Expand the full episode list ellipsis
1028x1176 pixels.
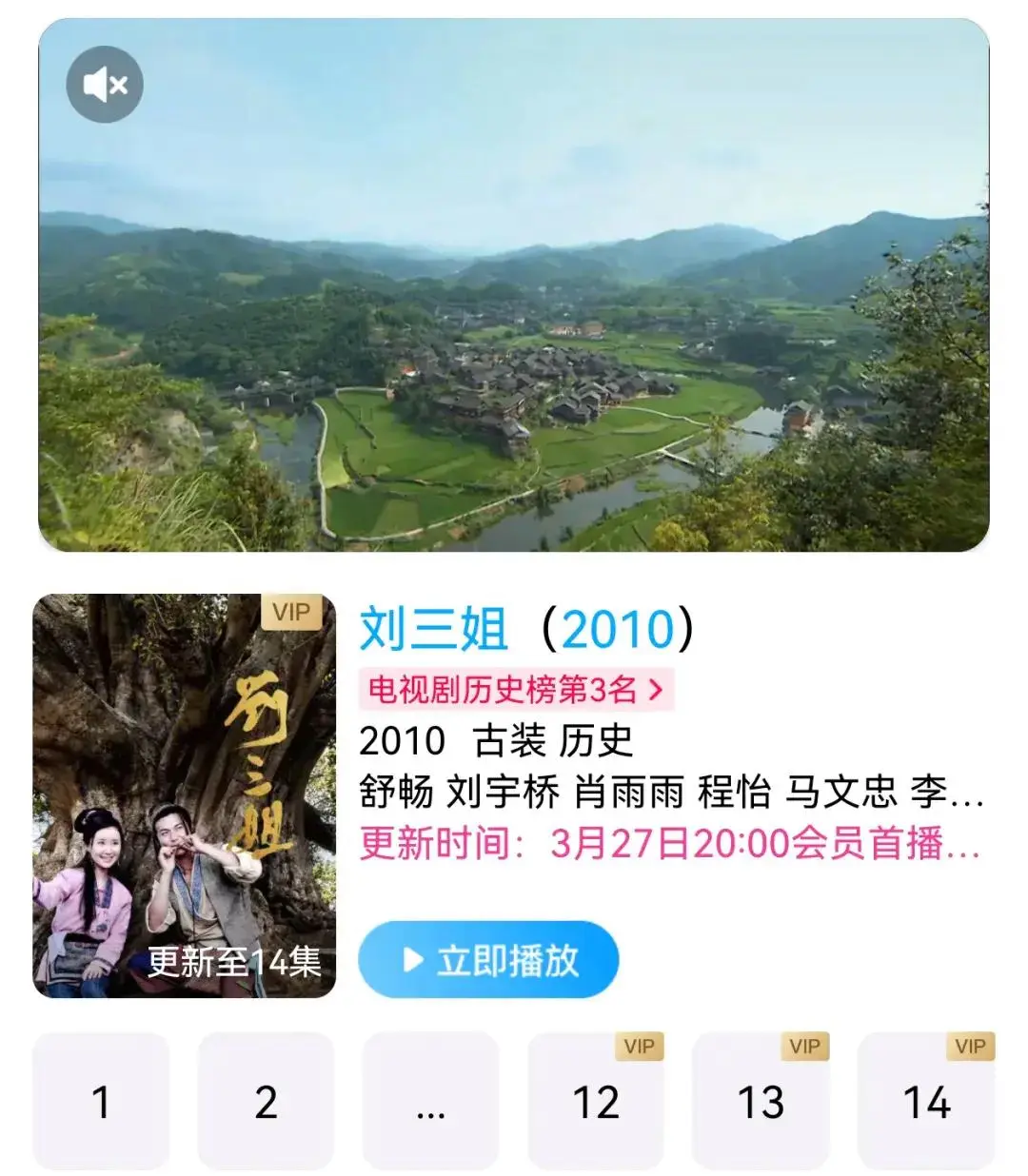pyautogui.click(x=430, y=1102)
